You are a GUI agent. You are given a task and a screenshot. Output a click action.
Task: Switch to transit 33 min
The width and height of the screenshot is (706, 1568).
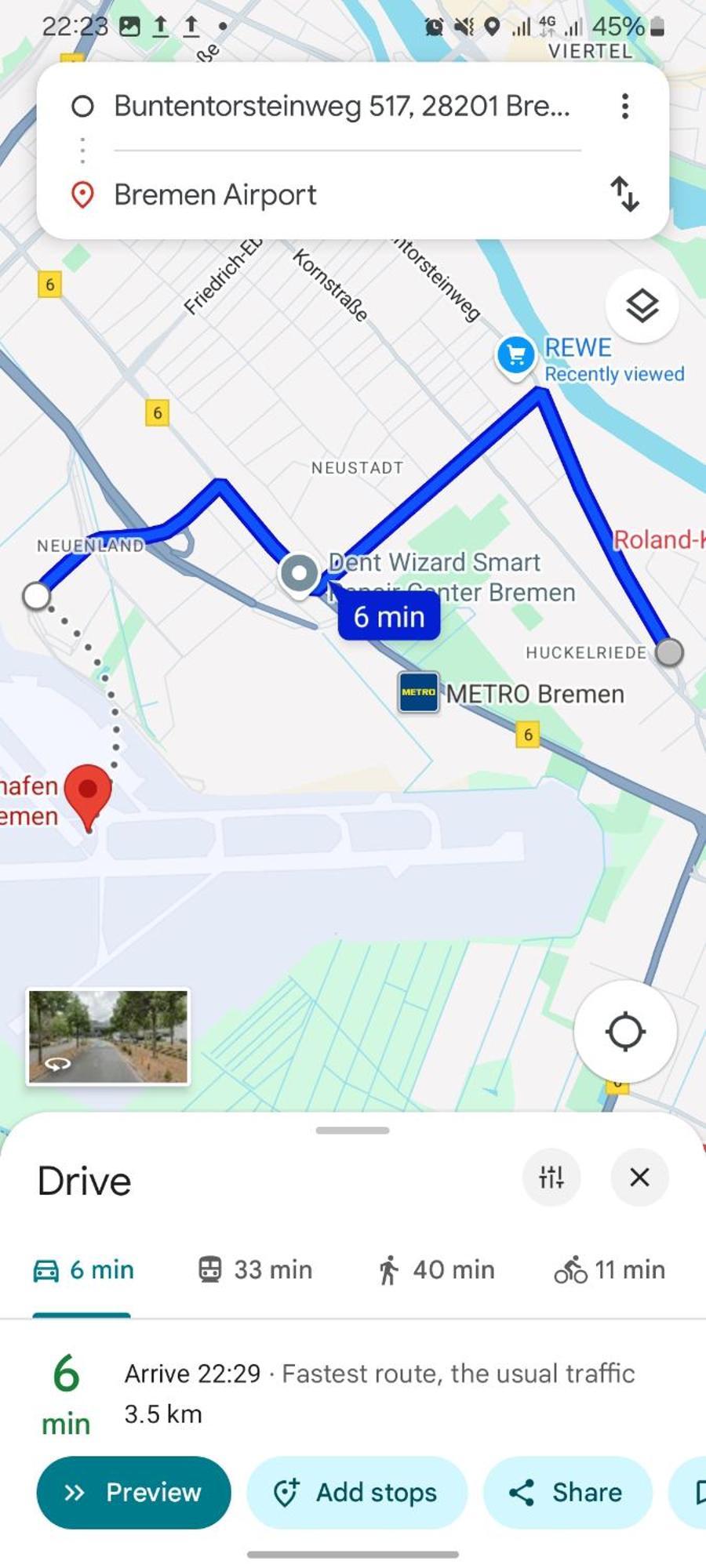[x=255, y=1269]
